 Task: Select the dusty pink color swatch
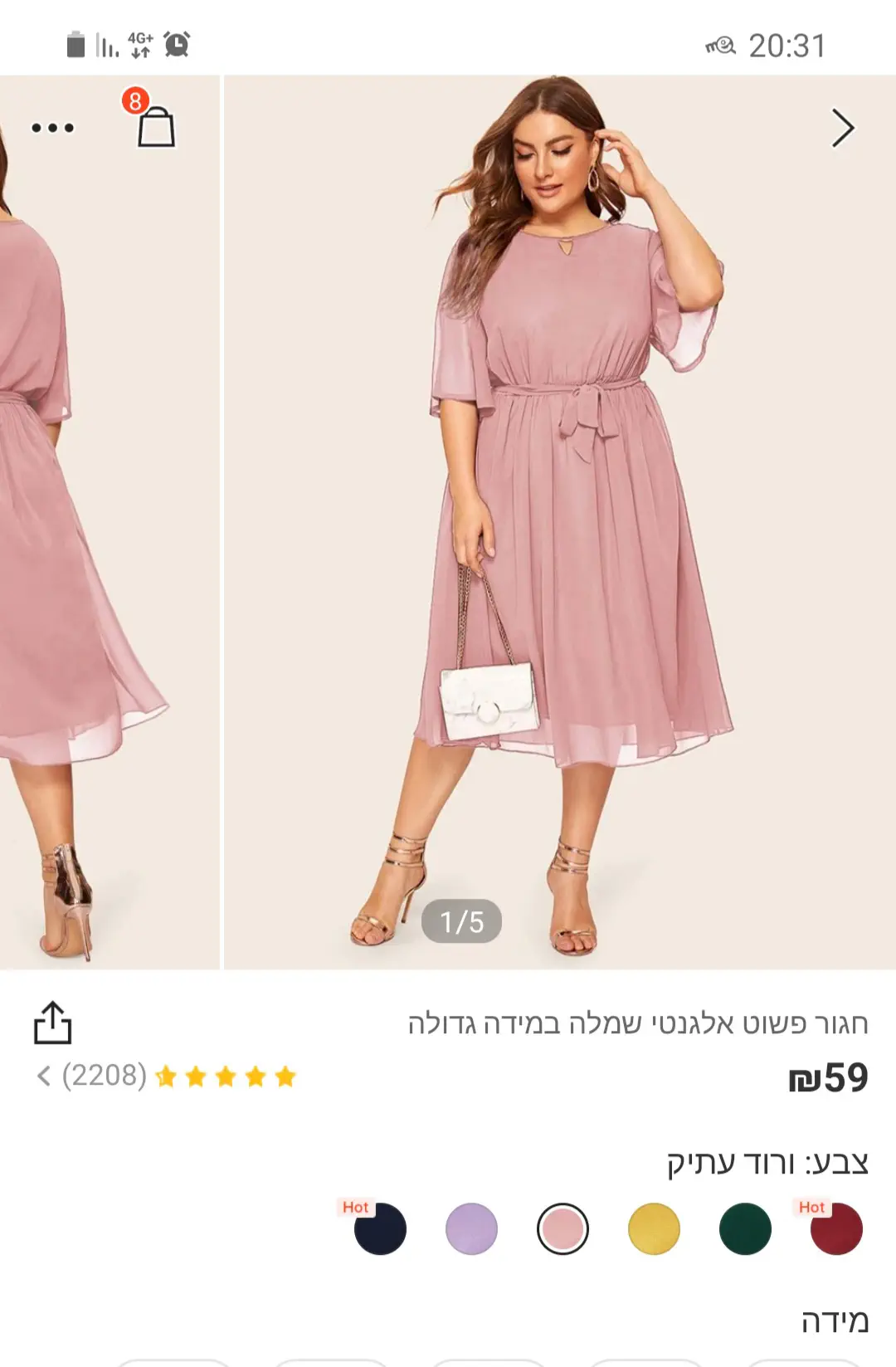click(562, 1229)
